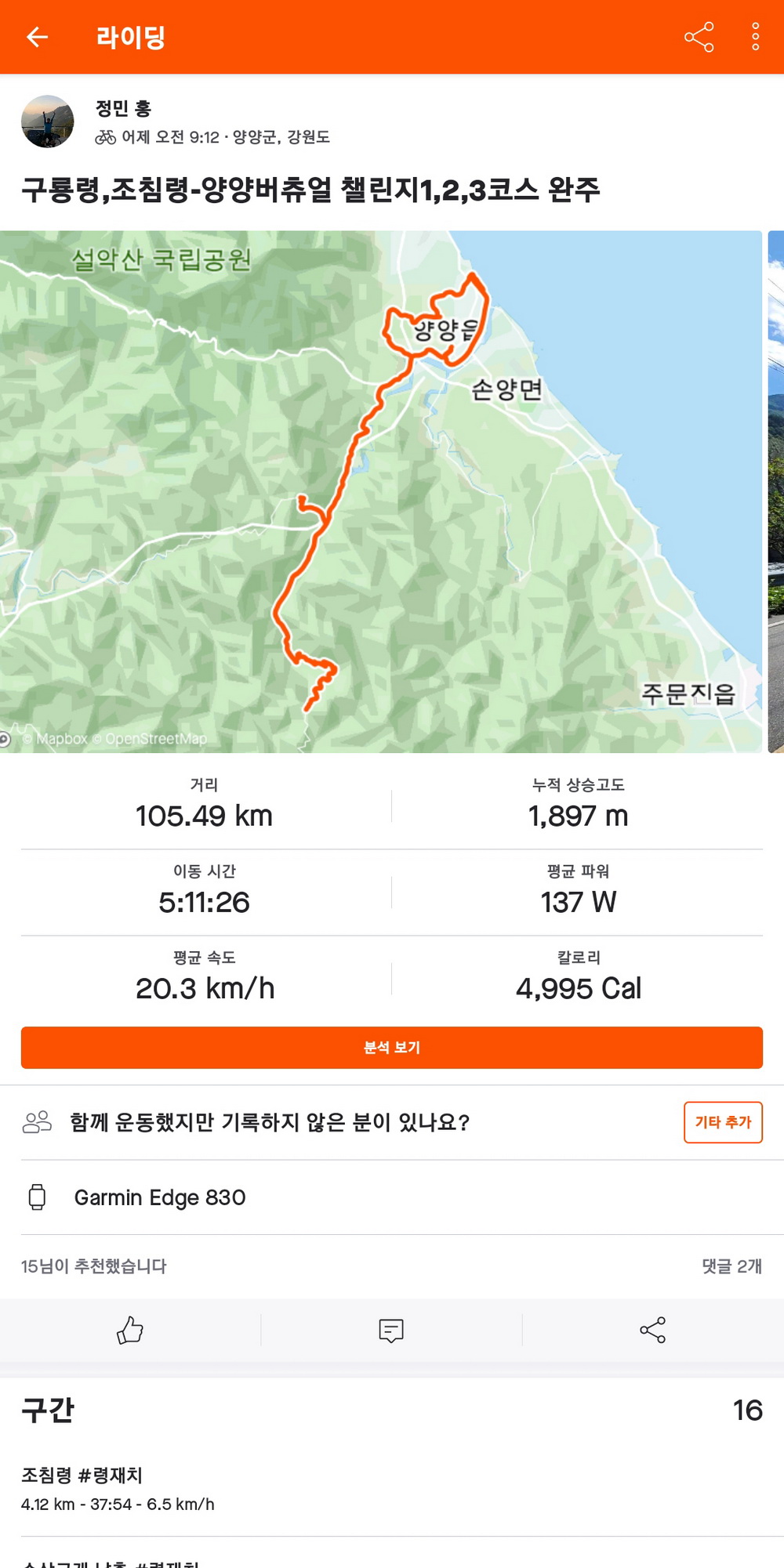Share the ride from the top bar
The height and width of the screenshot is (1568, 784).
tap(699, 37)
